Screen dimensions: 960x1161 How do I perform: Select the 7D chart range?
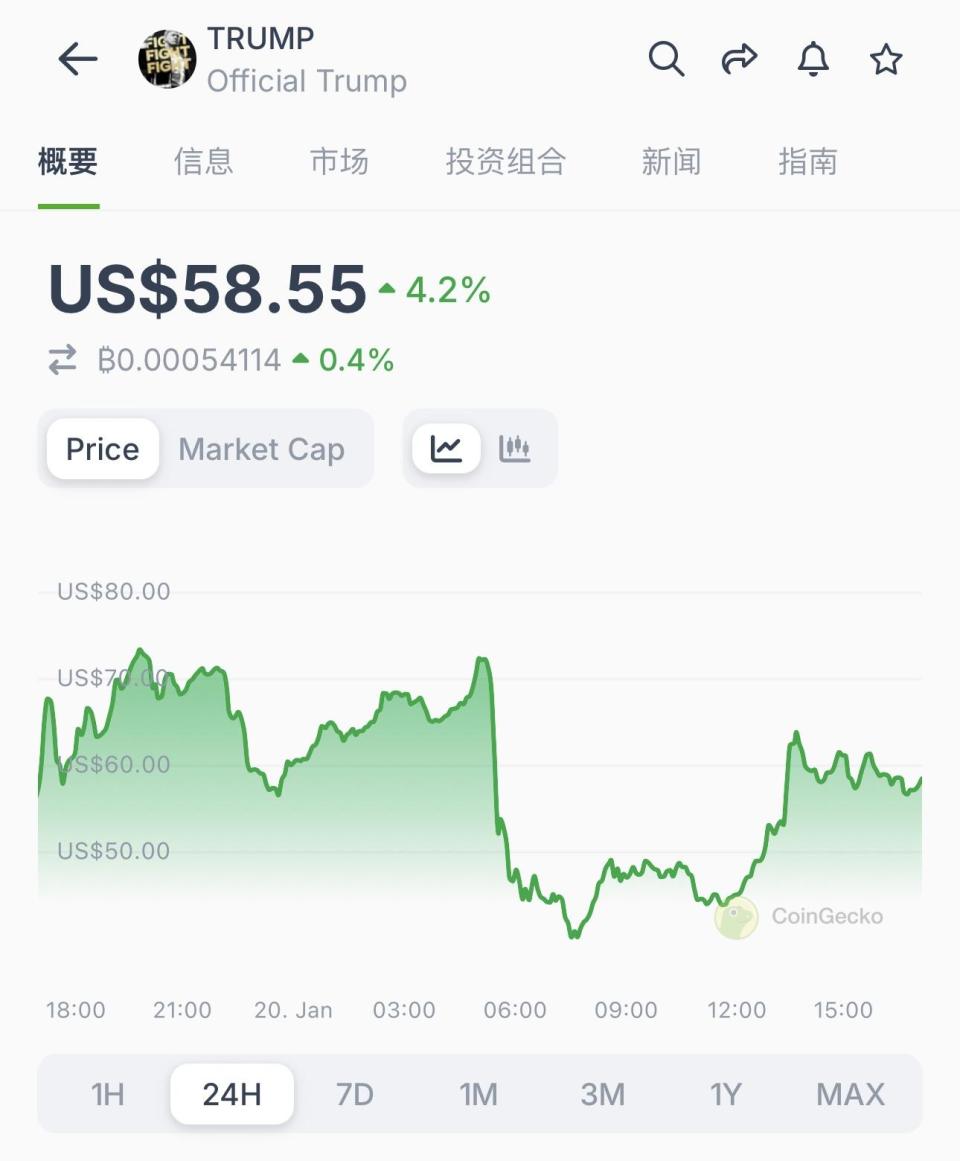355,1094
